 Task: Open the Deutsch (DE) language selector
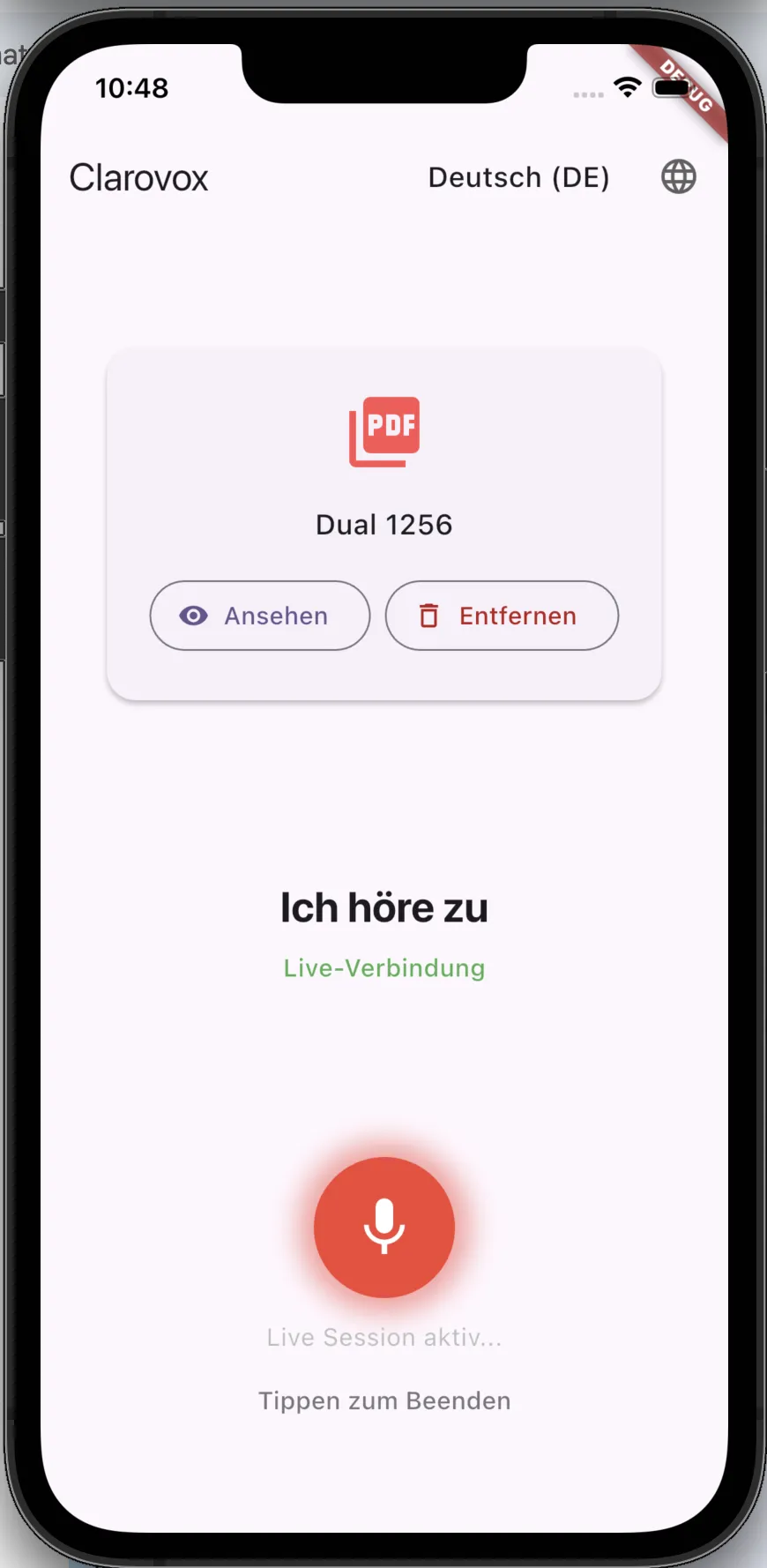click(518, 177)
